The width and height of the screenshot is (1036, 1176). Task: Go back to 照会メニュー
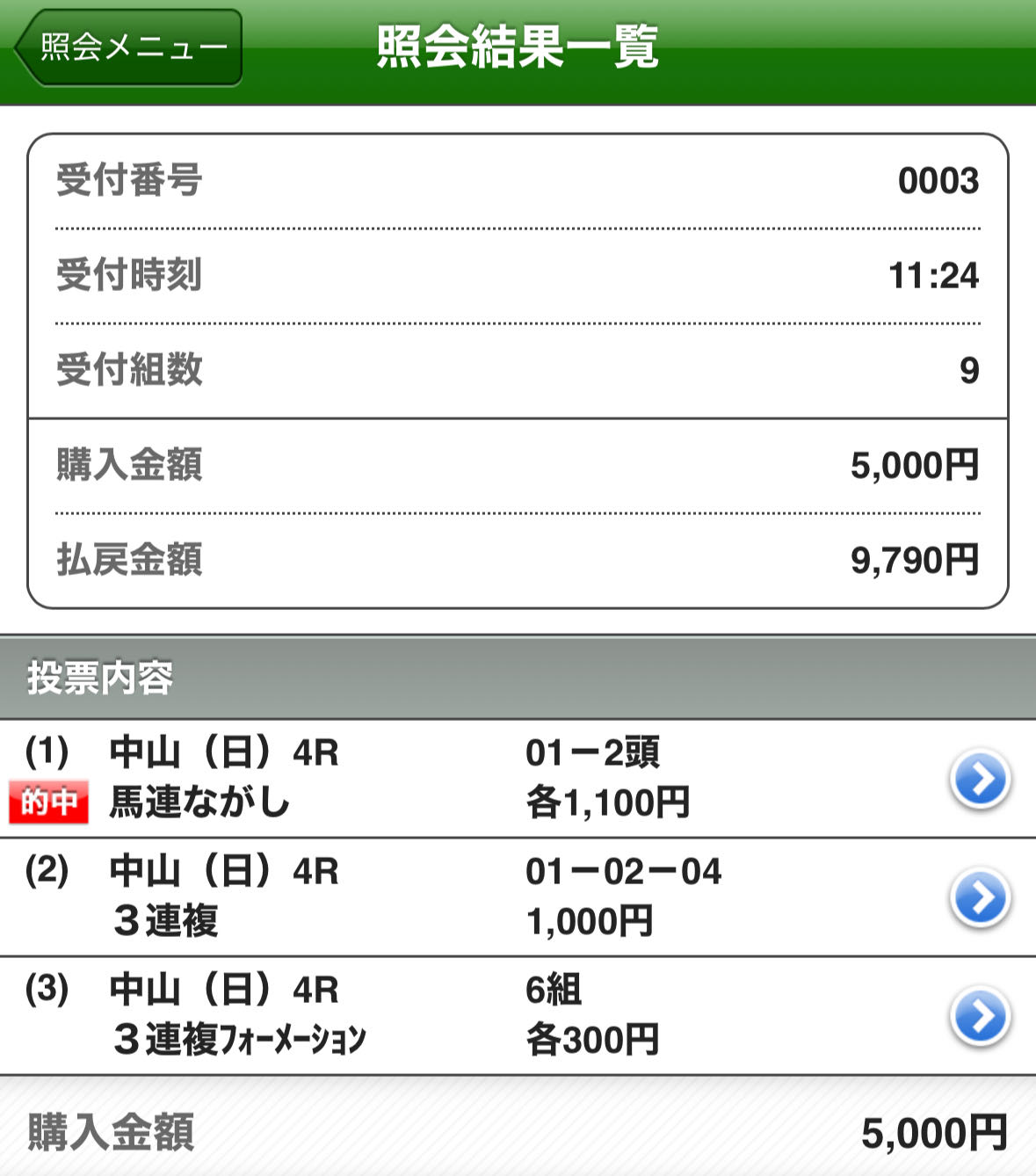click(130, 47)
